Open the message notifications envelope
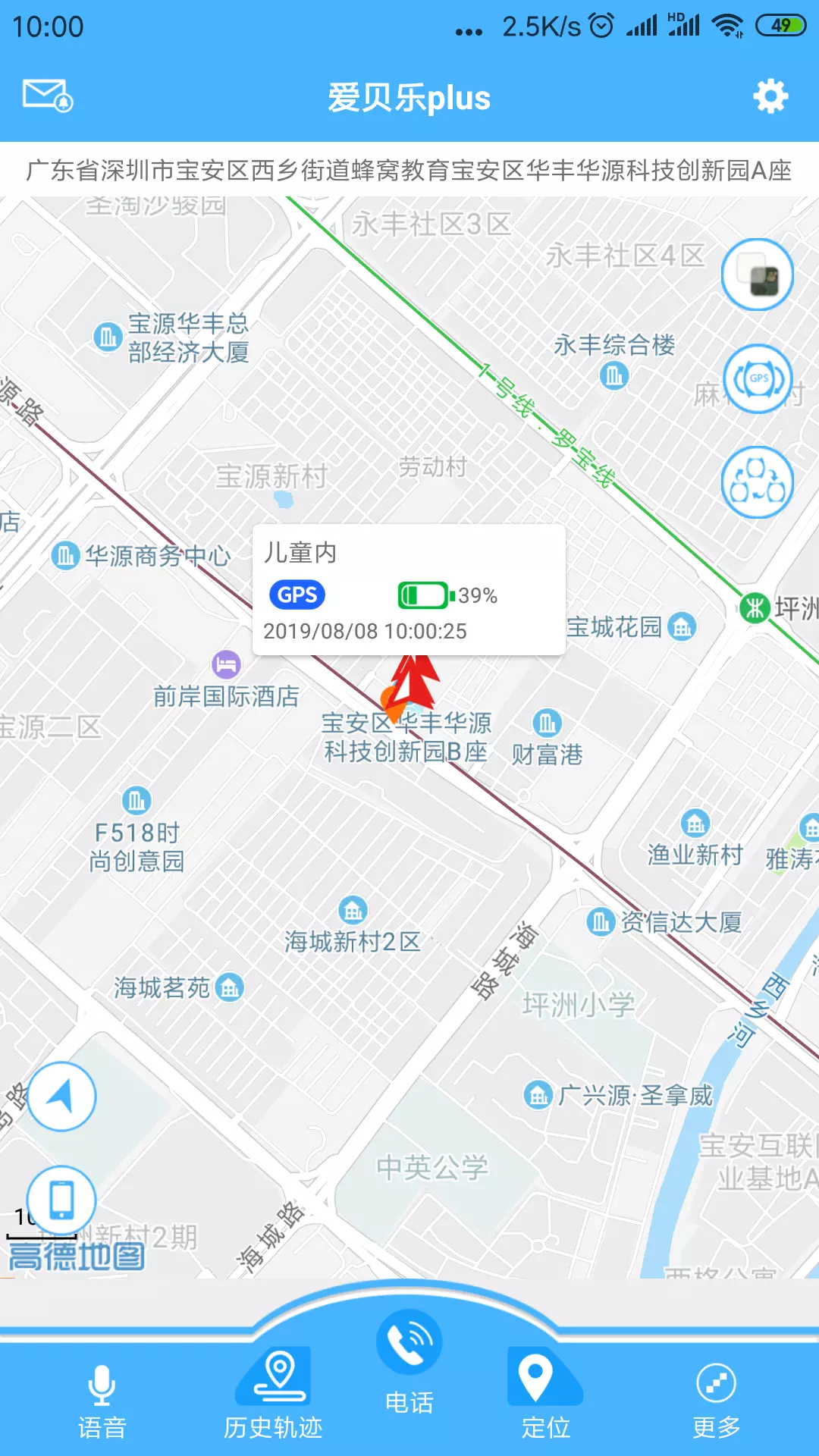 click(x=47, y=96)
